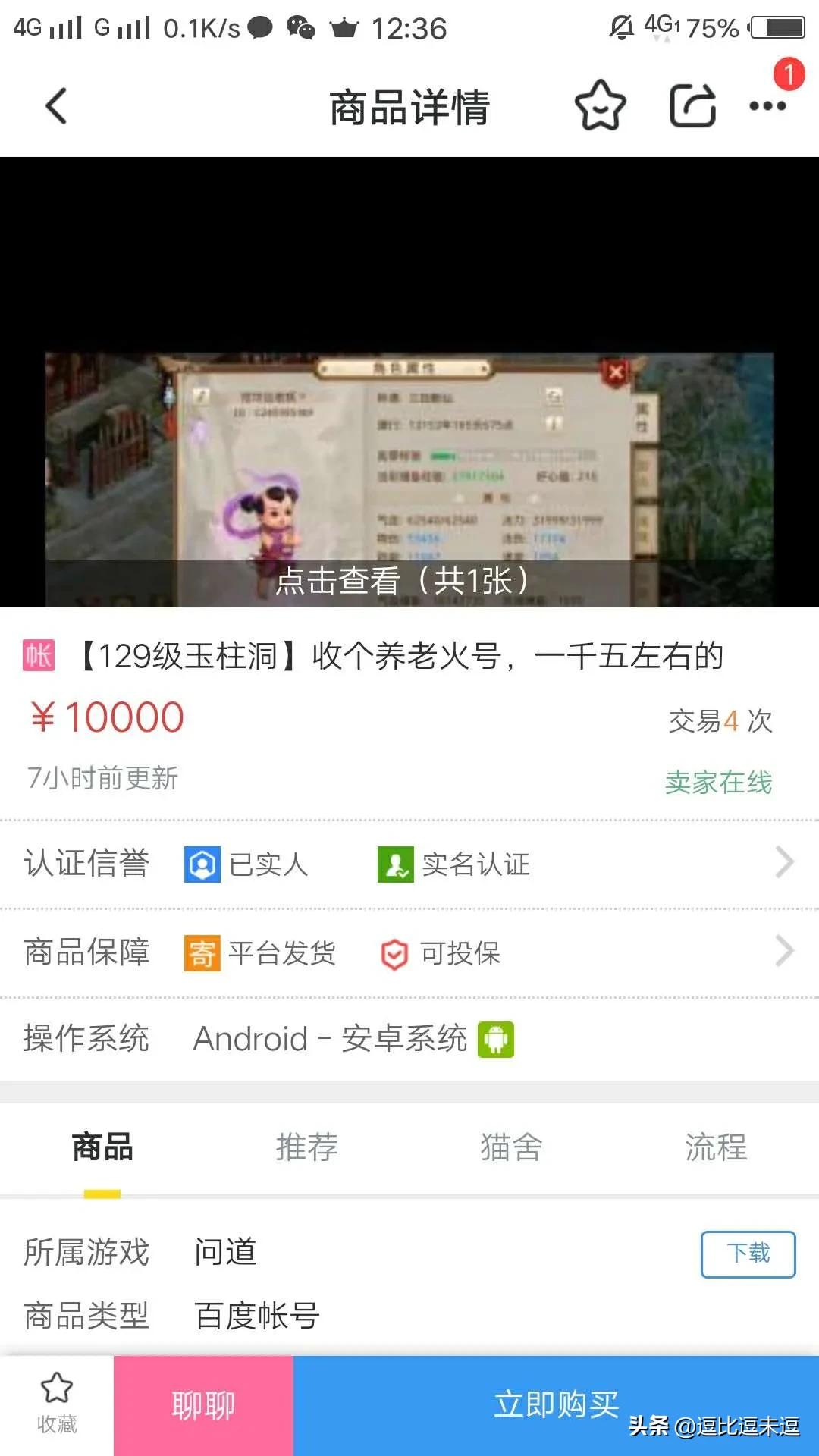Tap 立即购买 to buy now
819x1456 pixels.
(x=556, y=1405)
